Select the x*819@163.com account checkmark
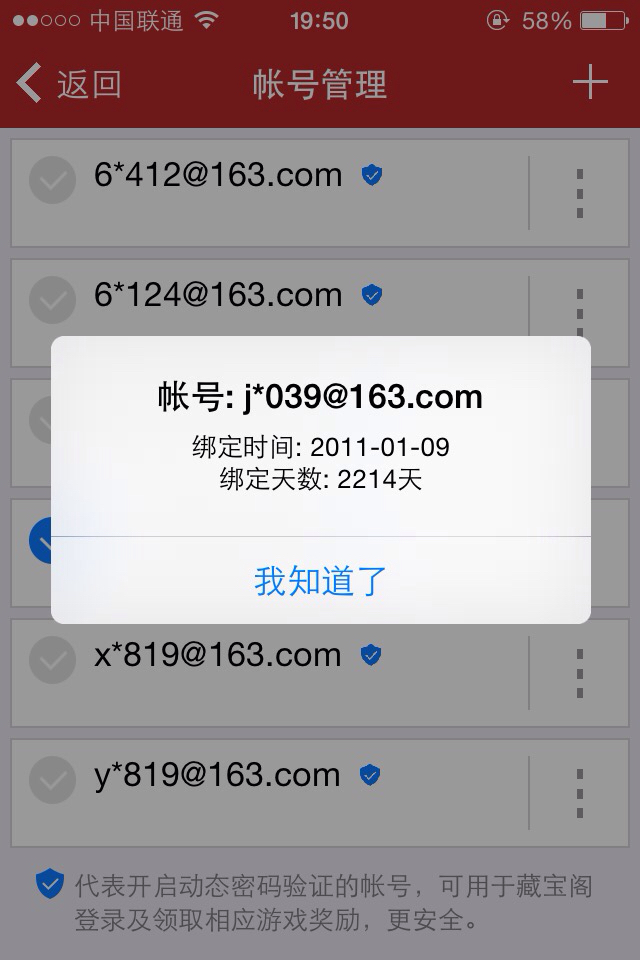Viewport: 640px width, 960px height. tap(52, 660)
